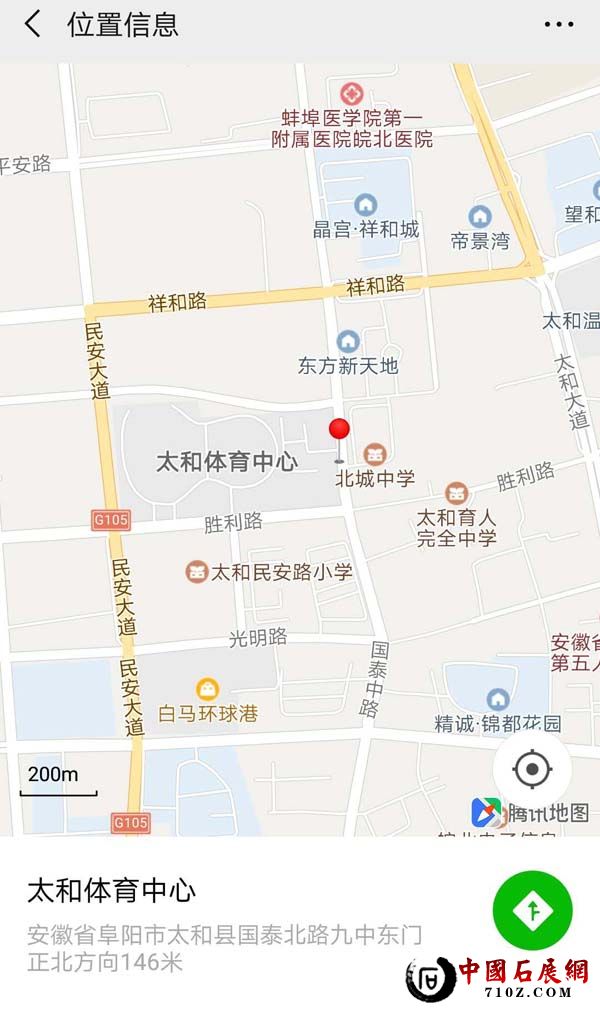Go back from the 位置信息 screen
The image size is (600, 1010).
(x=33, y=25)
